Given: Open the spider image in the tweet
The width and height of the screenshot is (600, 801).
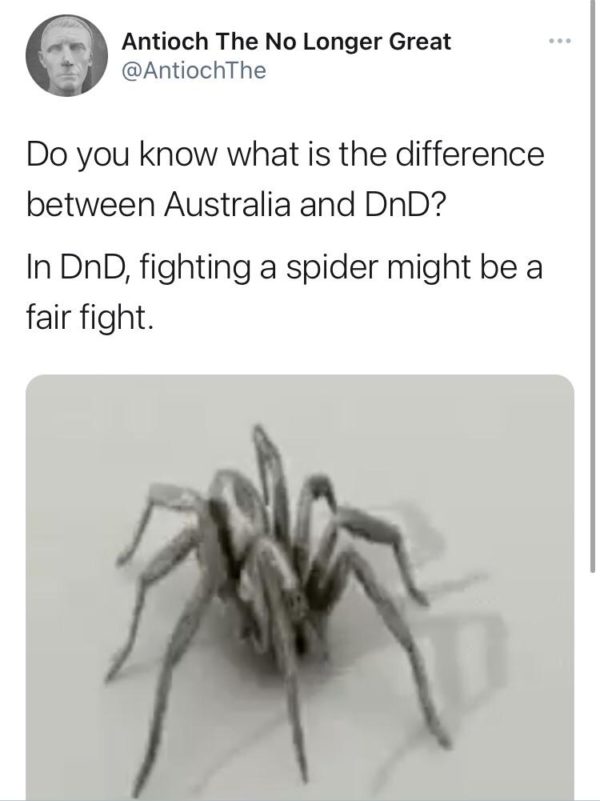Looking at the screenshot, I should click(x=300, y=590).
